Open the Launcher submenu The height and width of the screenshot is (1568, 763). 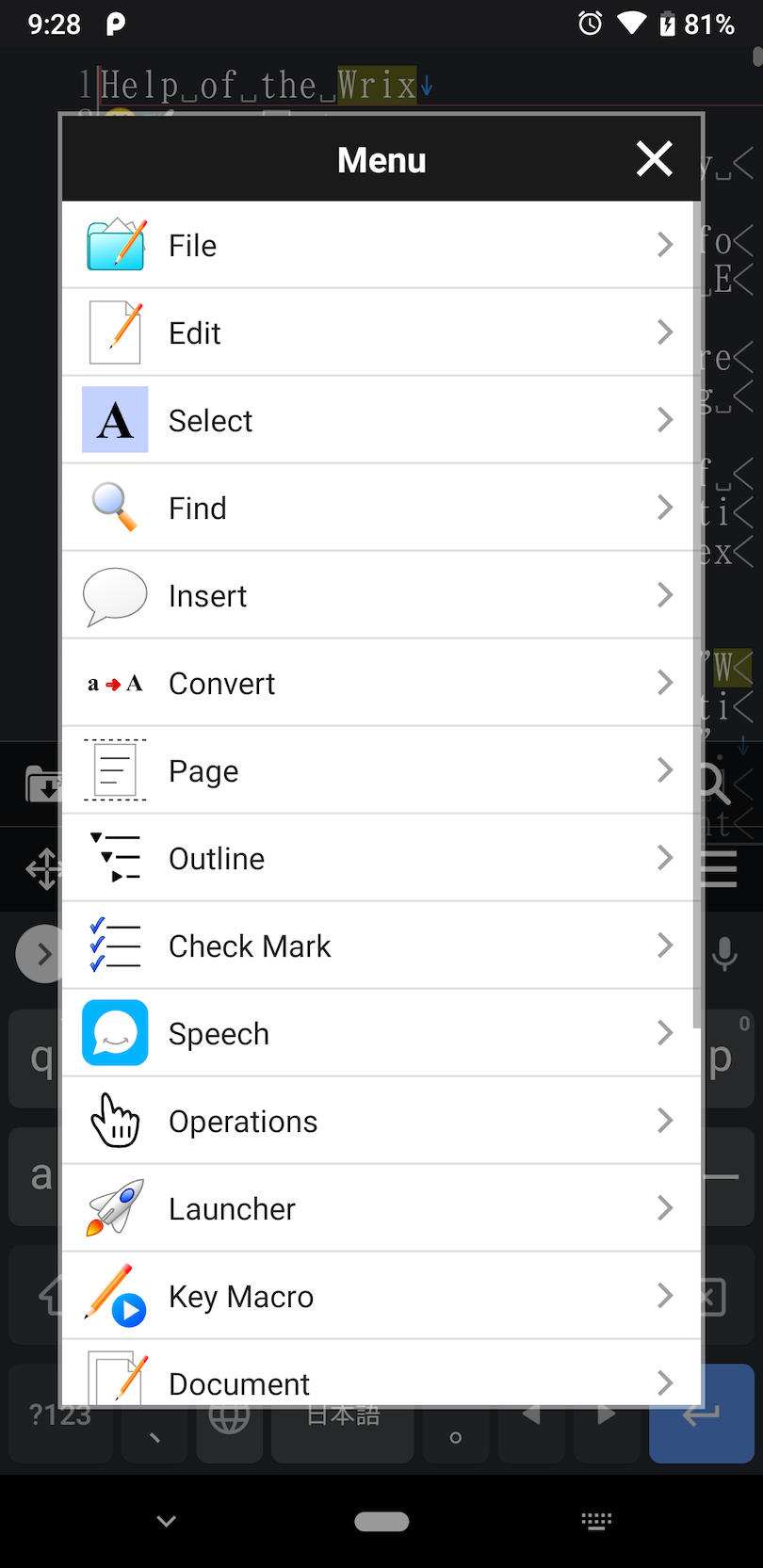[381, 1208]
